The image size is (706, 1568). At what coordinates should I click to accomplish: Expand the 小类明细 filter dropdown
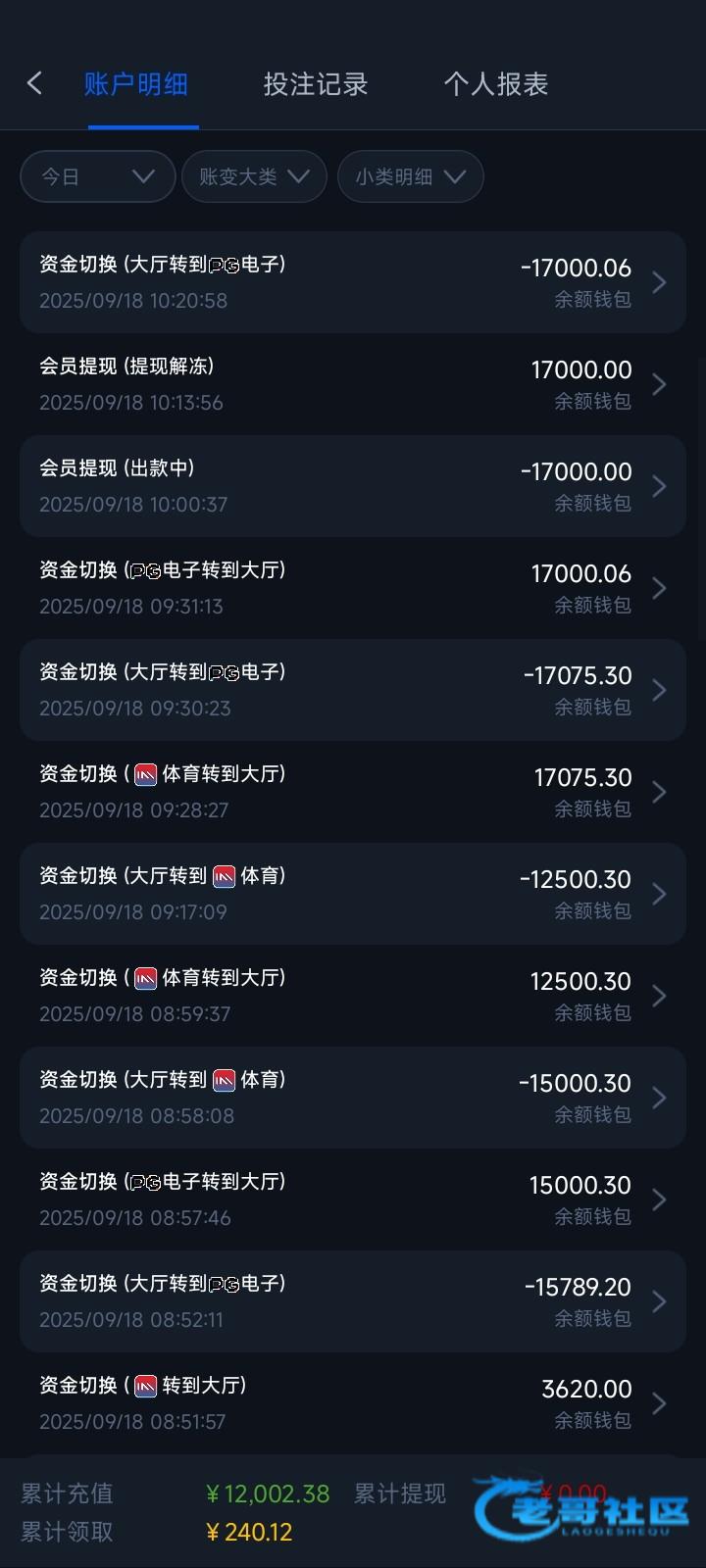(x=410, y=176)
